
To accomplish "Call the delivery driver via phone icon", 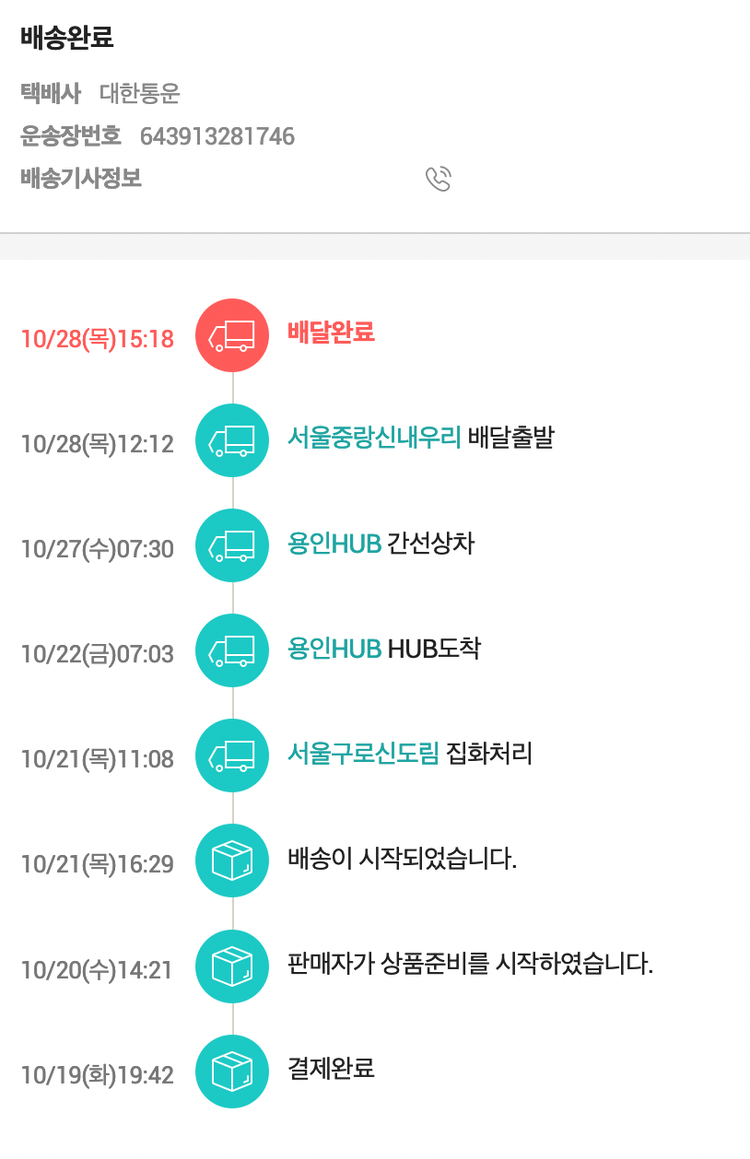I will (x=438, y=179).
